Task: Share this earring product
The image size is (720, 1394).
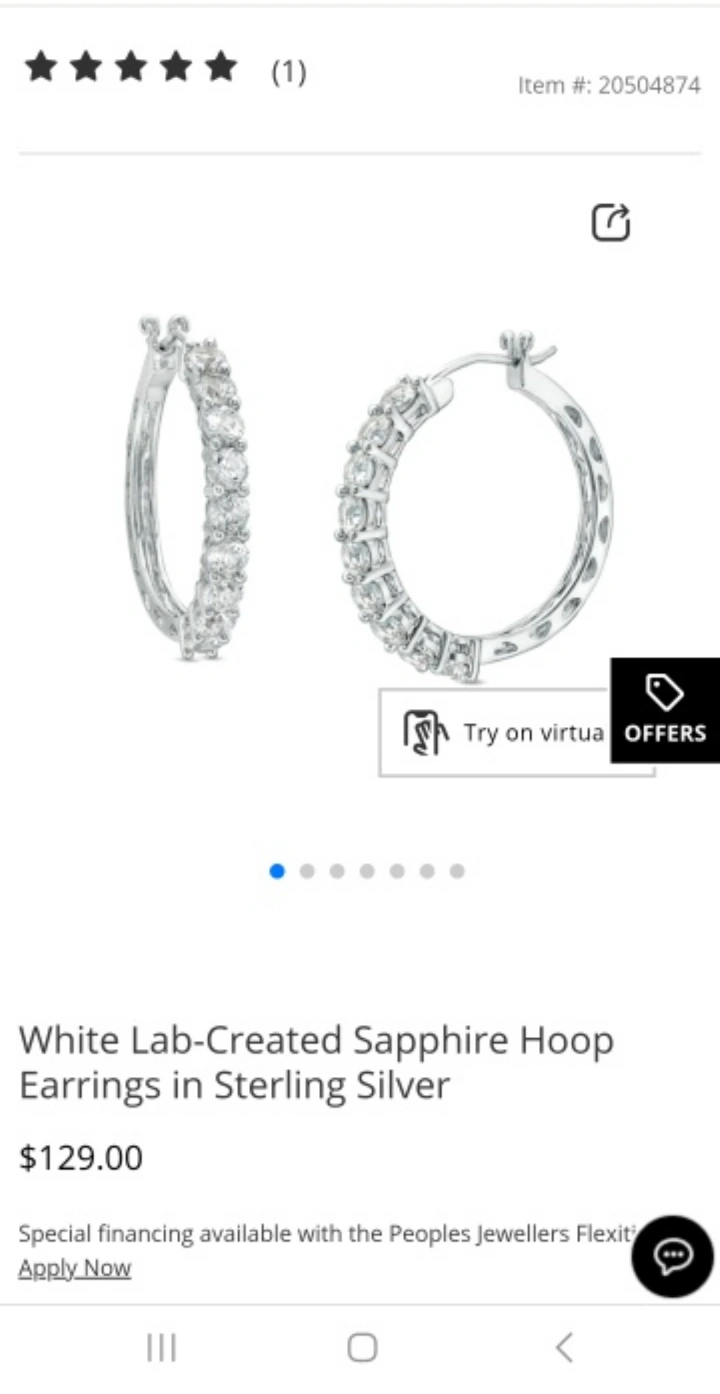Action: 611,222
